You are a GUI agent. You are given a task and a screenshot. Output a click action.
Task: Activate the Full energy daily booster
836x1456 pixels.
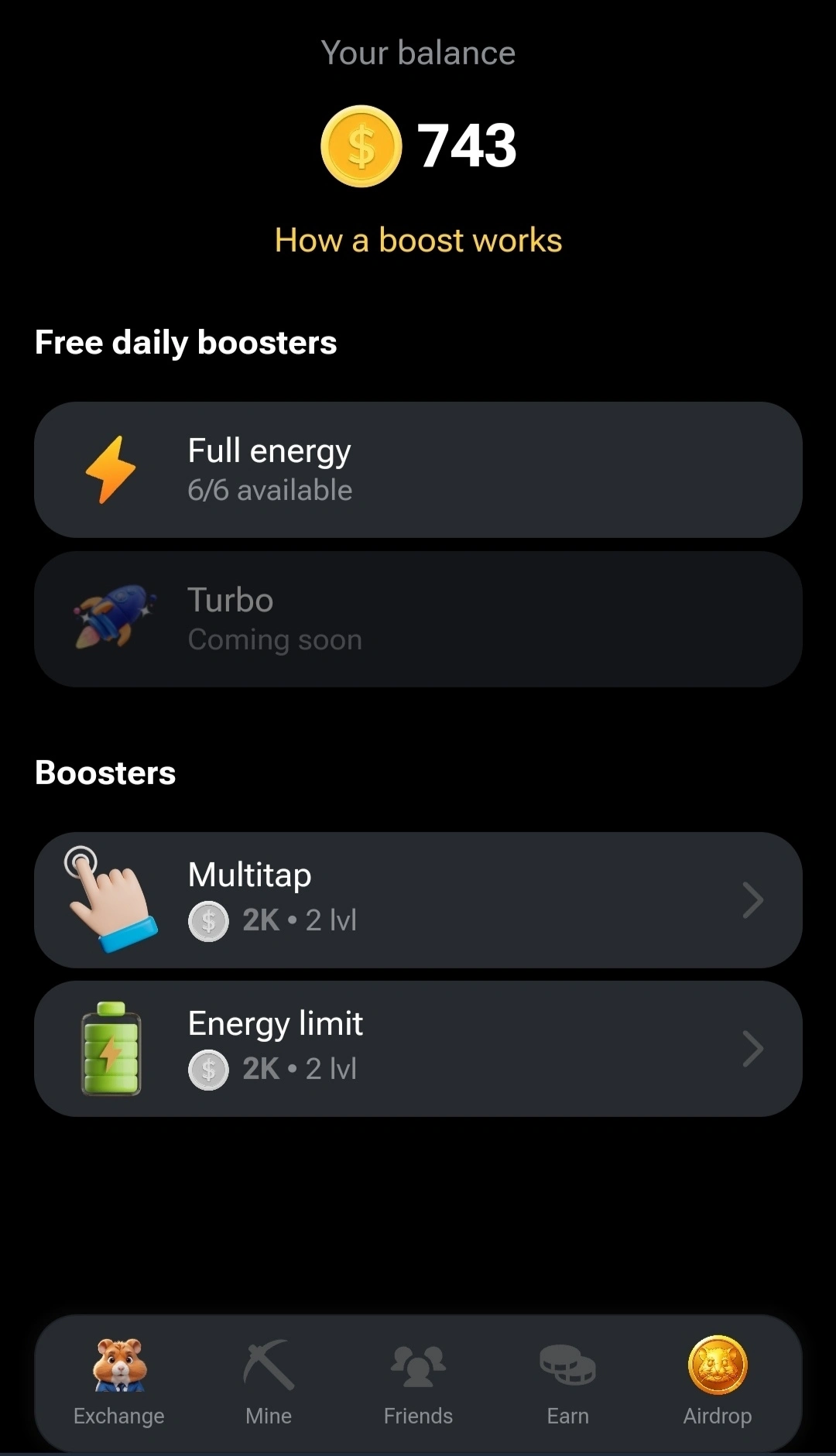(418, 470)
